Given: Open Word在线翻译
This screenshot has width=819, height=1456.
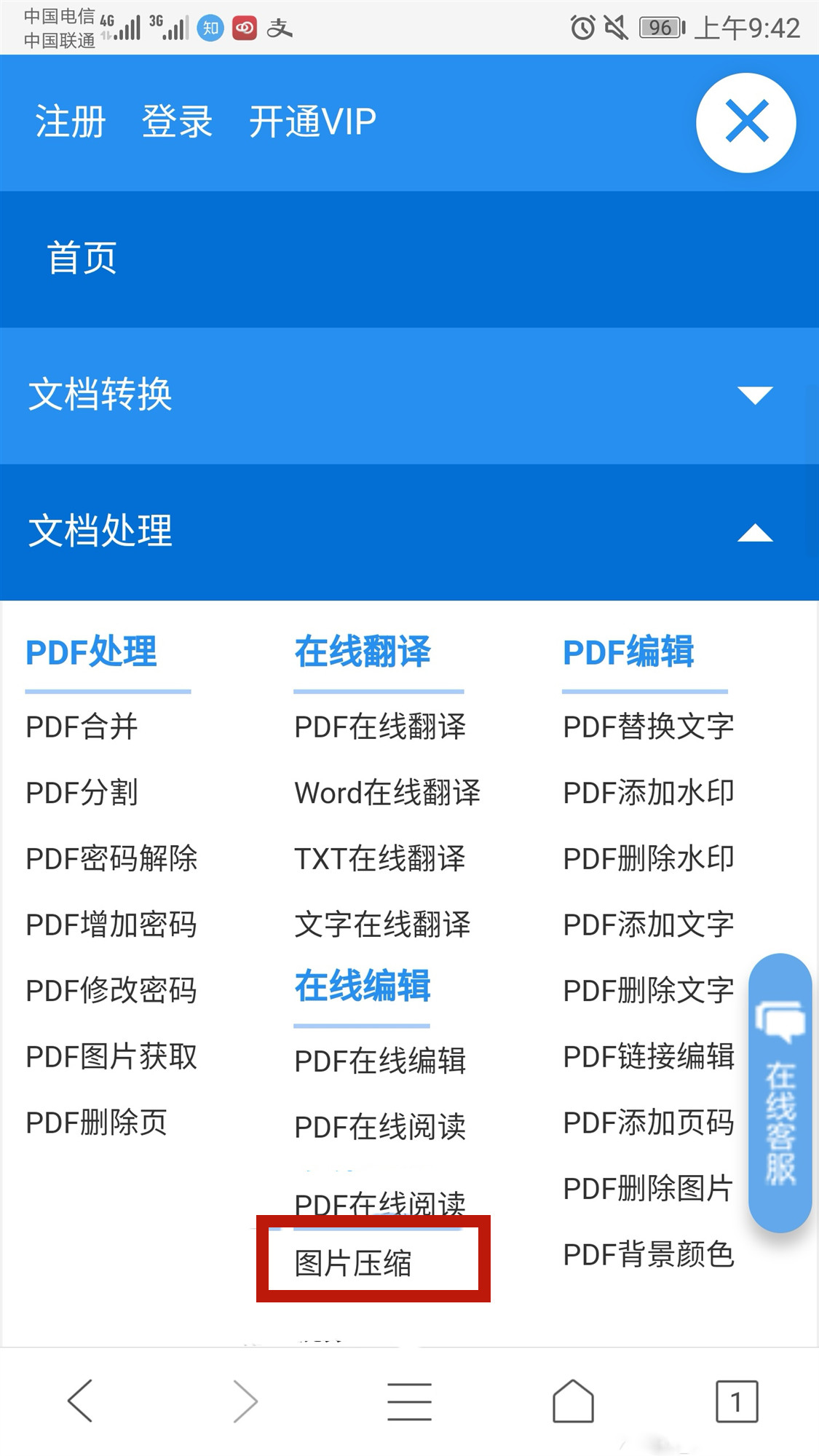Looking at the screenshot, I should pyautogui.click(x=387, y=793).
